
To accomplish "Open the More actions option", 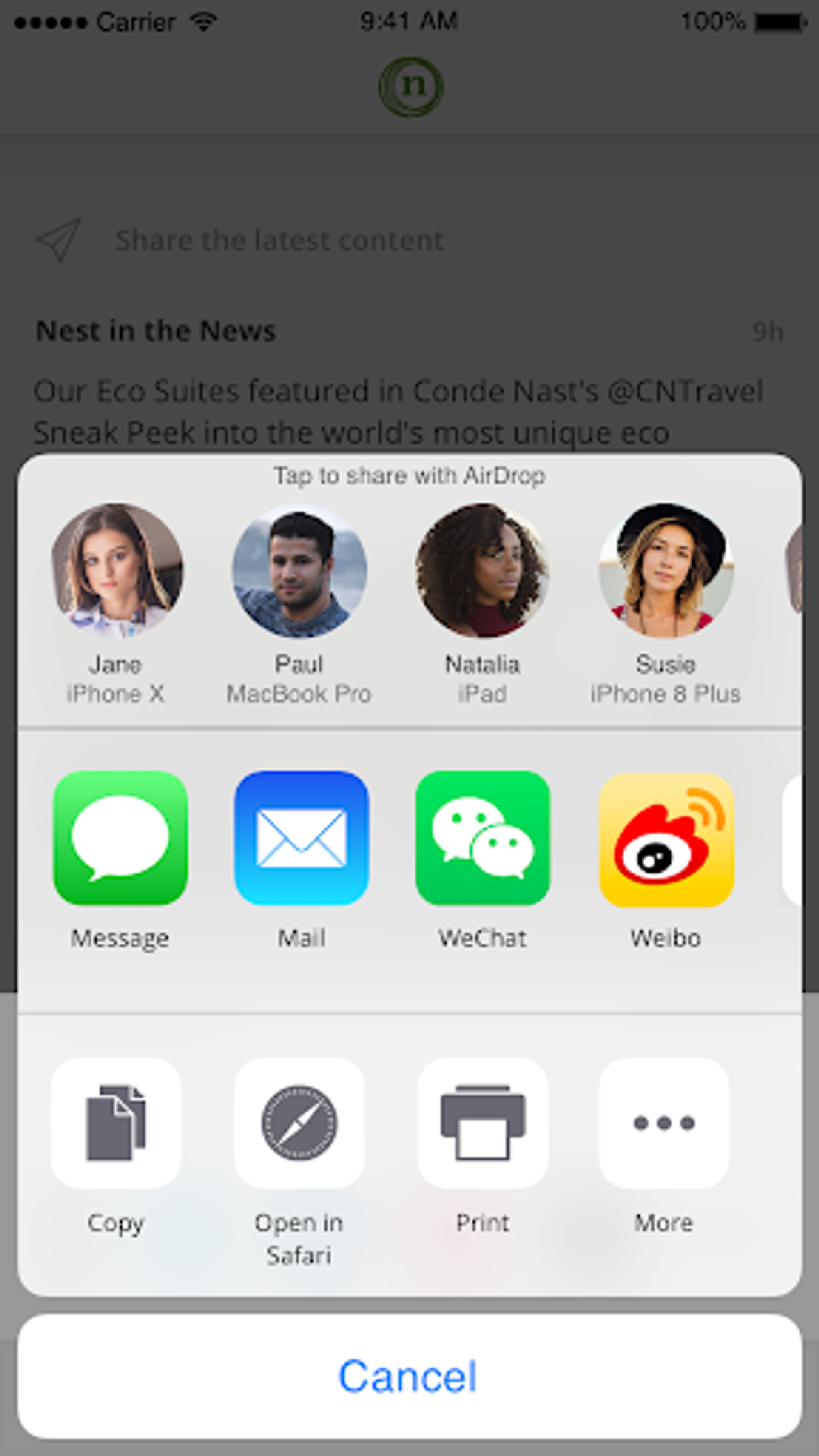I will pyautogui.click(x=664, y=1123).
